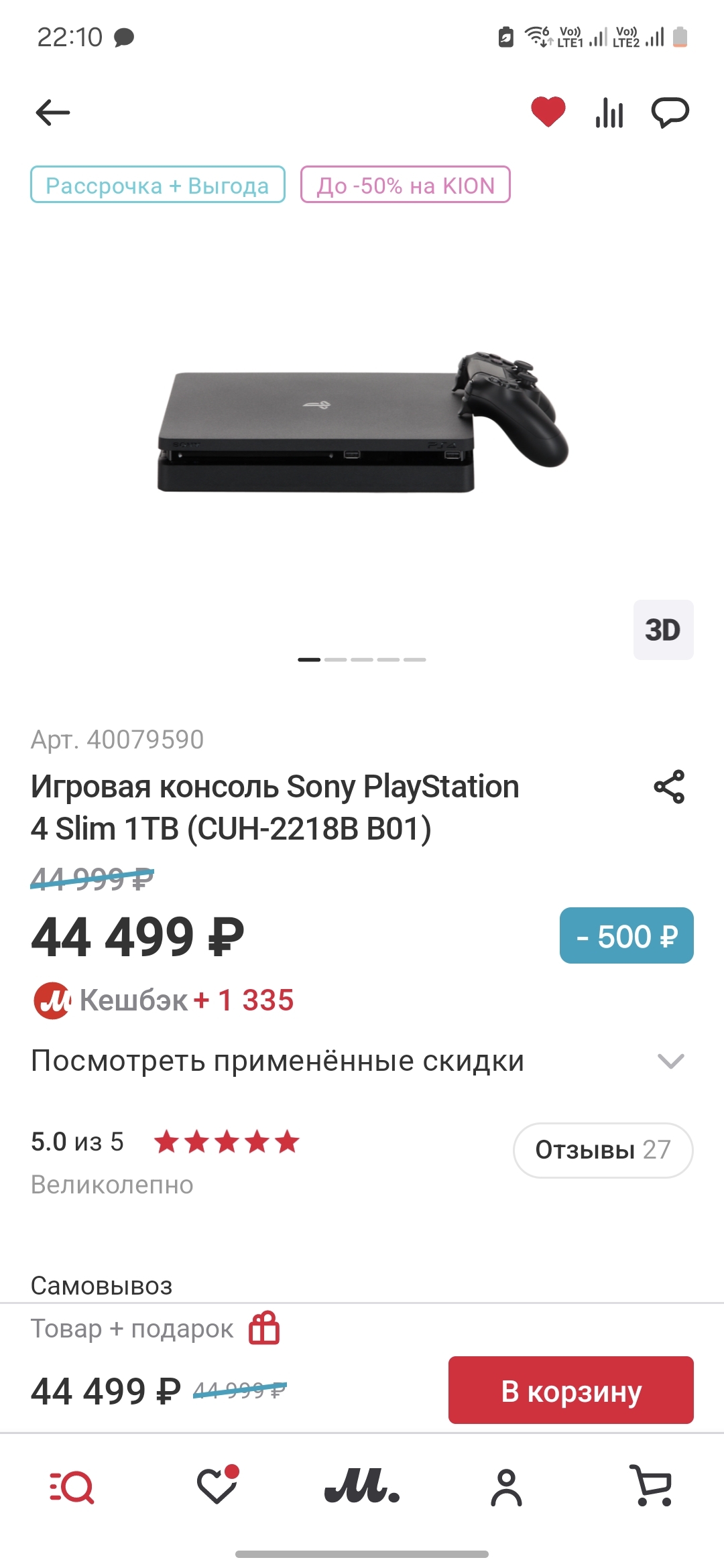Add the console with В корзину button
Image resolution: width=724 pixels, height=1568 pixels.
pos(570,1390)
